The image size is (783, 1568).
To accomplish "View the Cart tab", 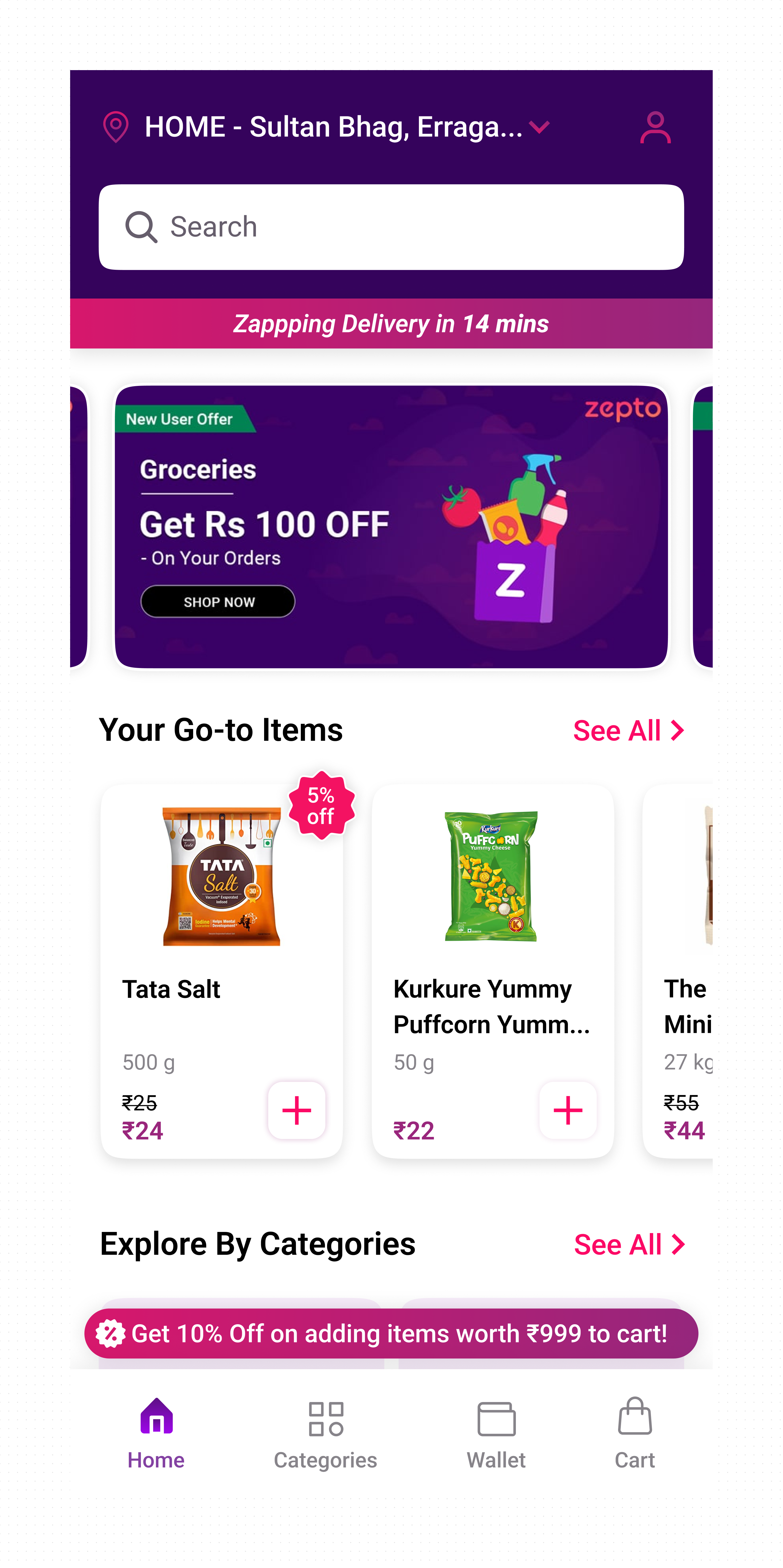I will 635,1433.
